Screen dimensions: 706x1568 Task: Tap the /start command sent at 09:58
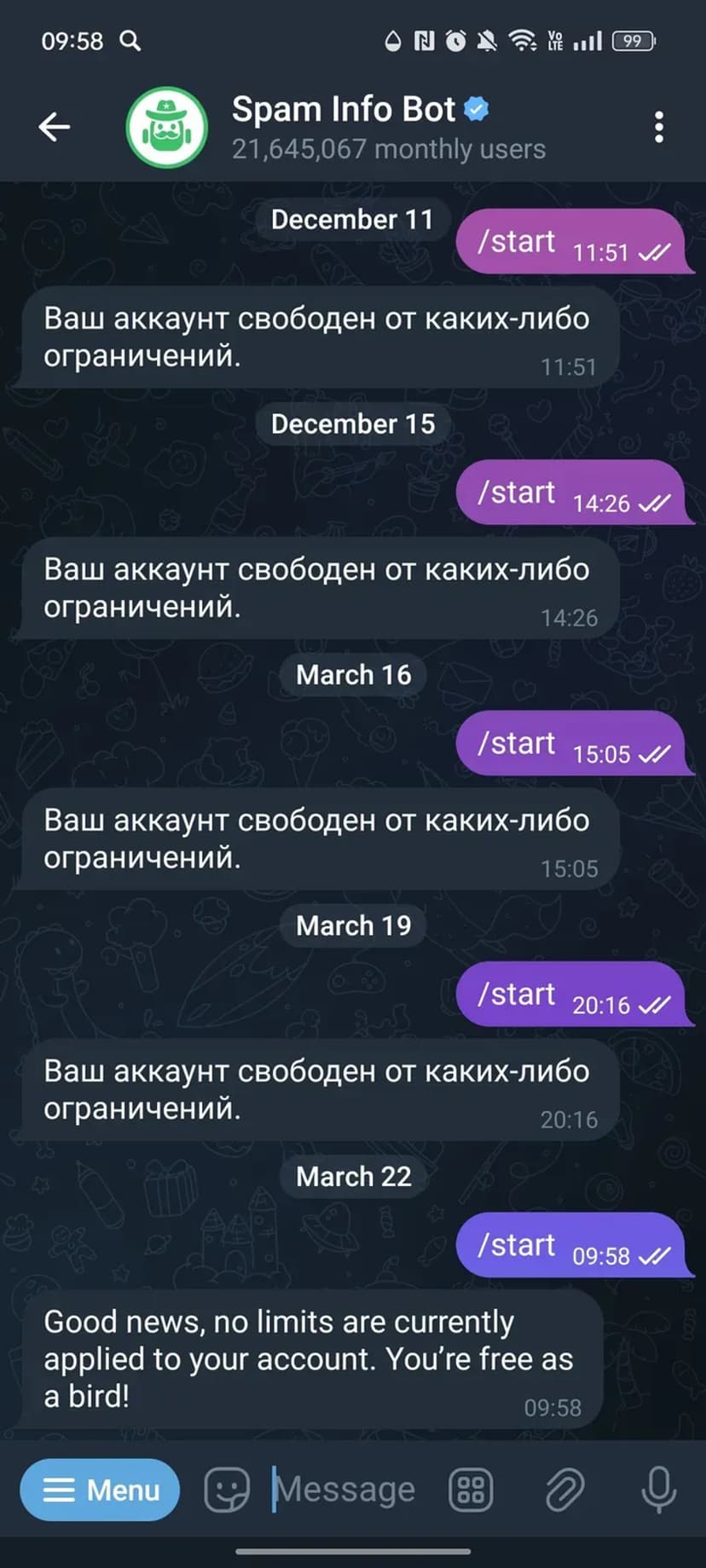click(517, 1245)
